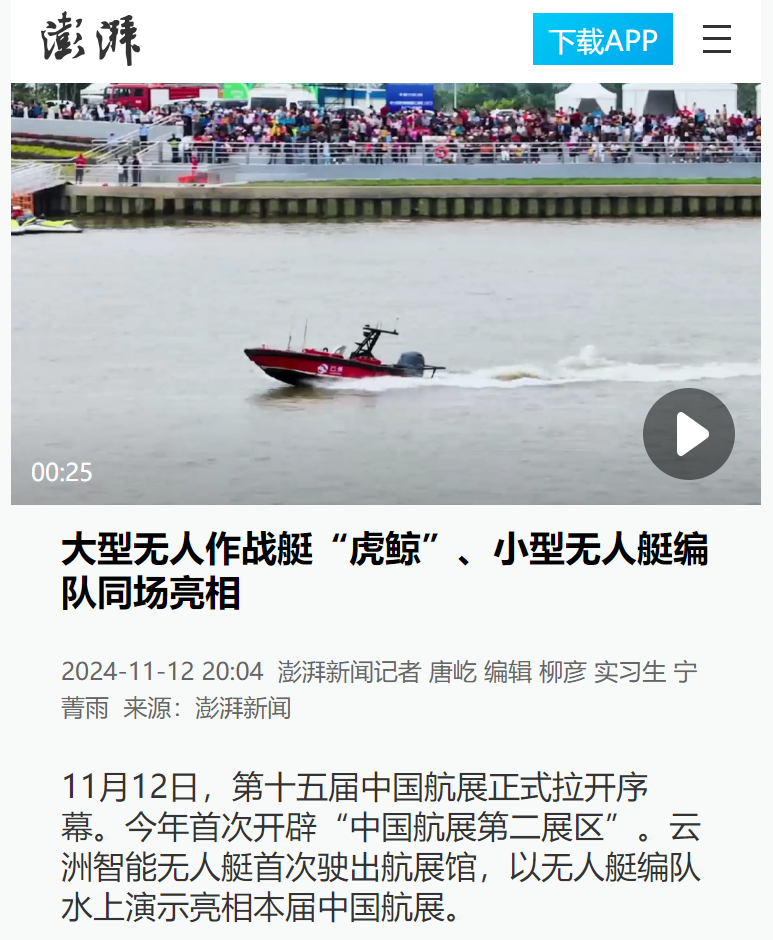Tap the 下载APP button
773x940 pixels.
pyautogui.click(x=602, y=40)
